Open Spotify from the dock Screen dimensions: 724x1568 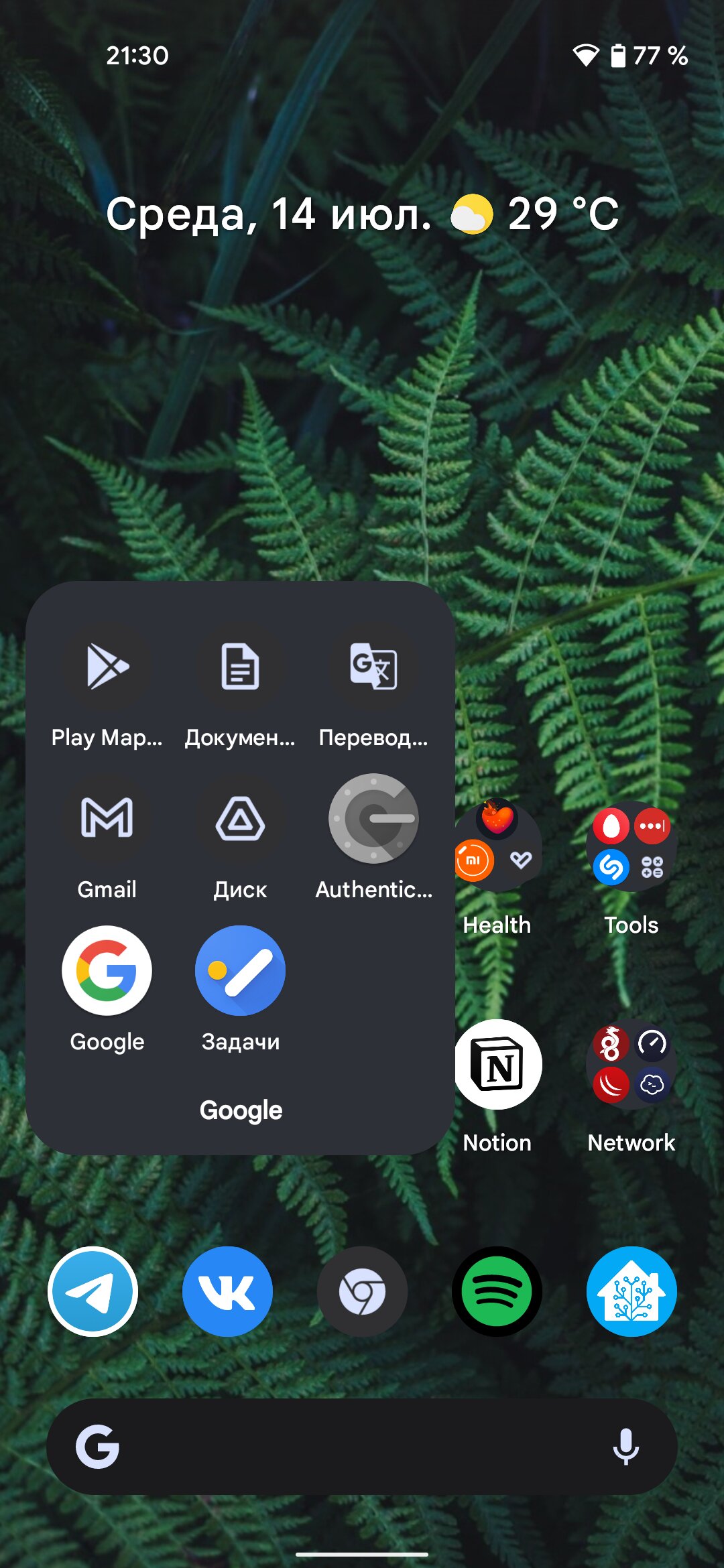tap(497, 1291)
